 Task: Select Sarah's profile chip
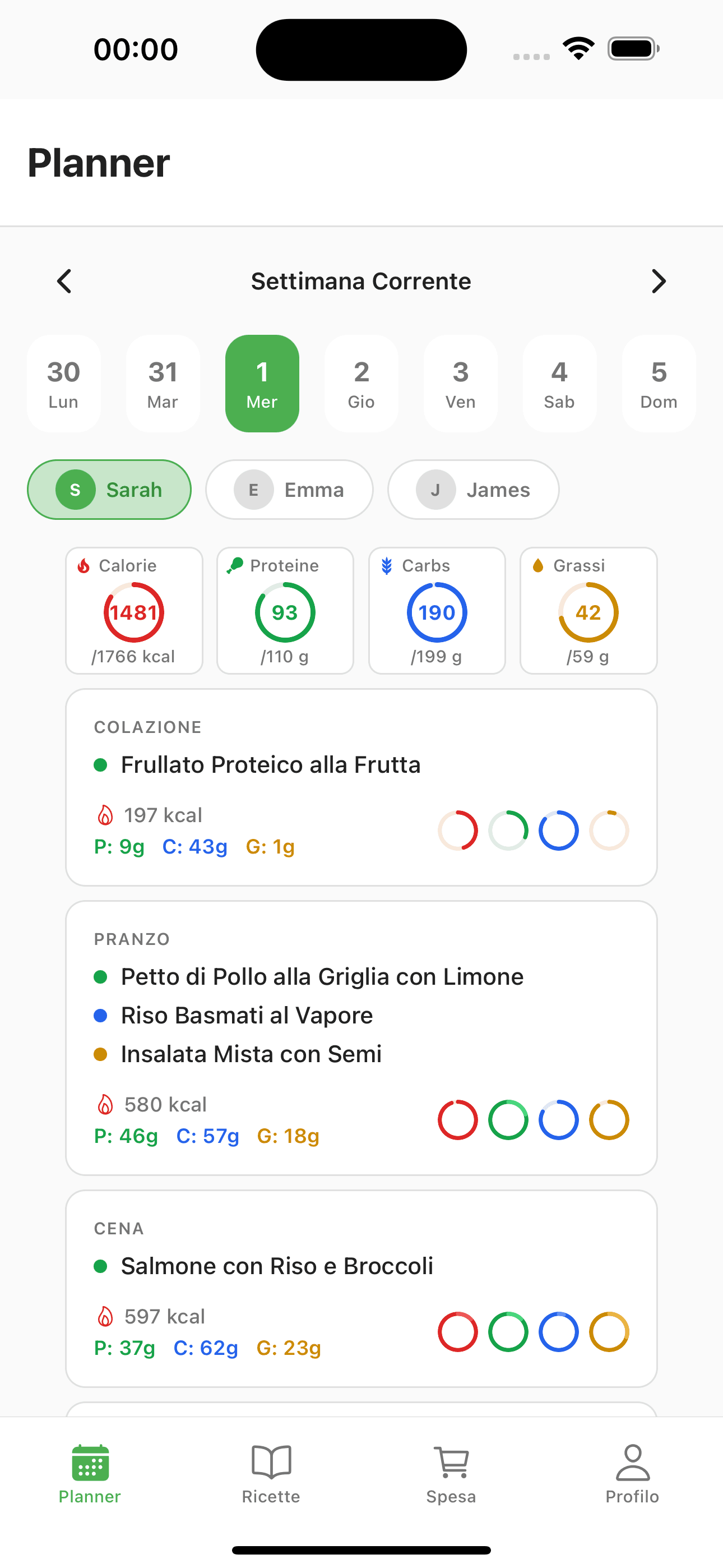pos(109,490)
